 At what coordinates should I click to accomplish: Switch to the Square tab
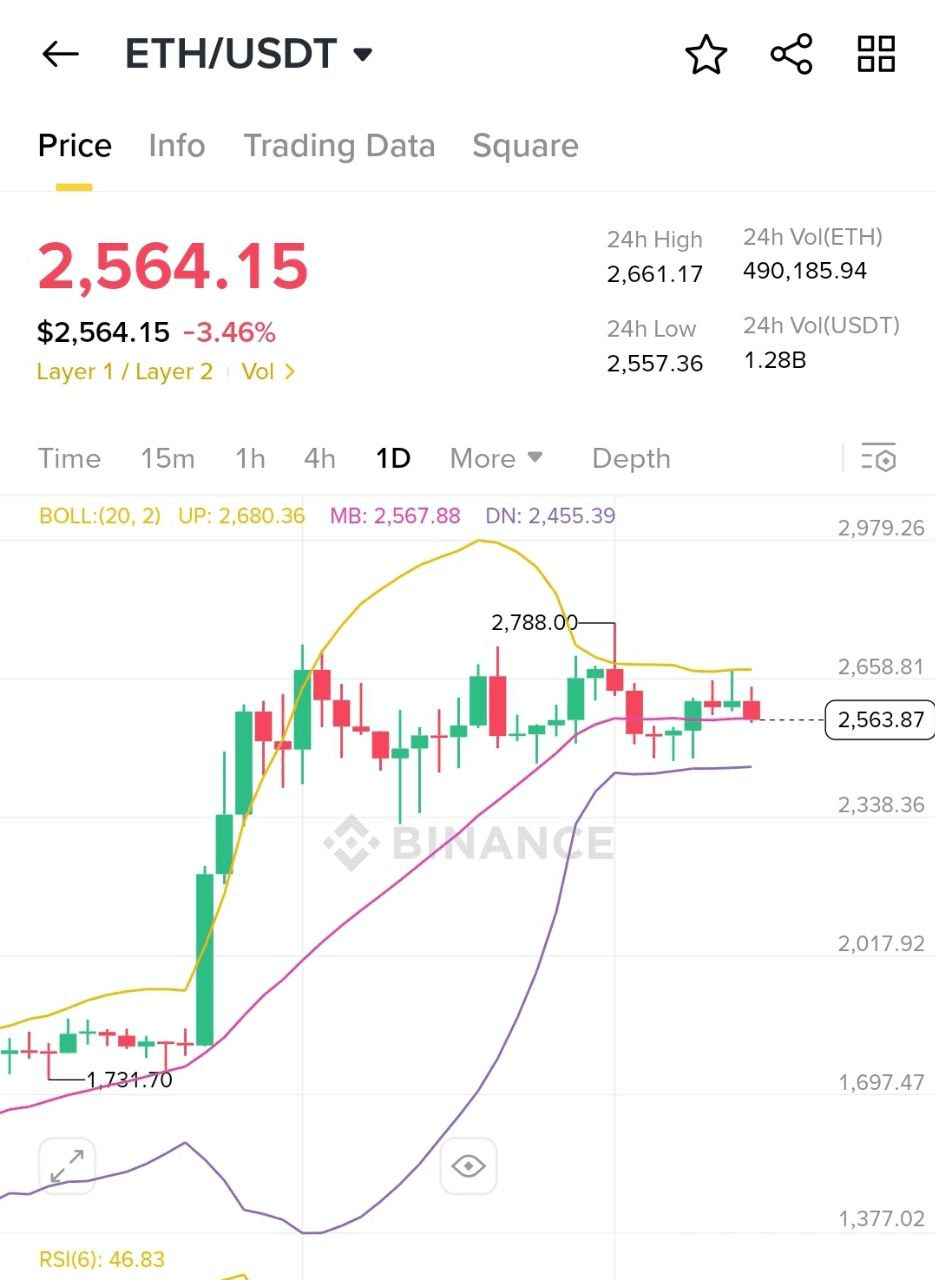[525, 146]
